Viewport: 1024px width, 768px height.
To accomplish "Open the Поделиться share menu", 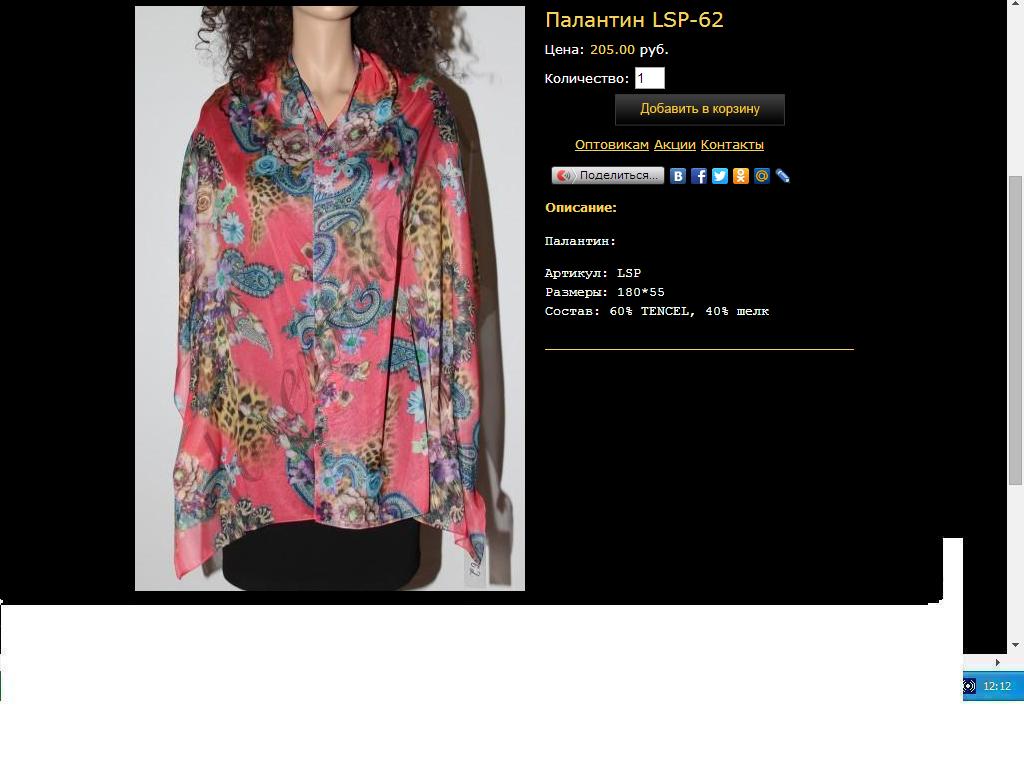I will 608,176.
